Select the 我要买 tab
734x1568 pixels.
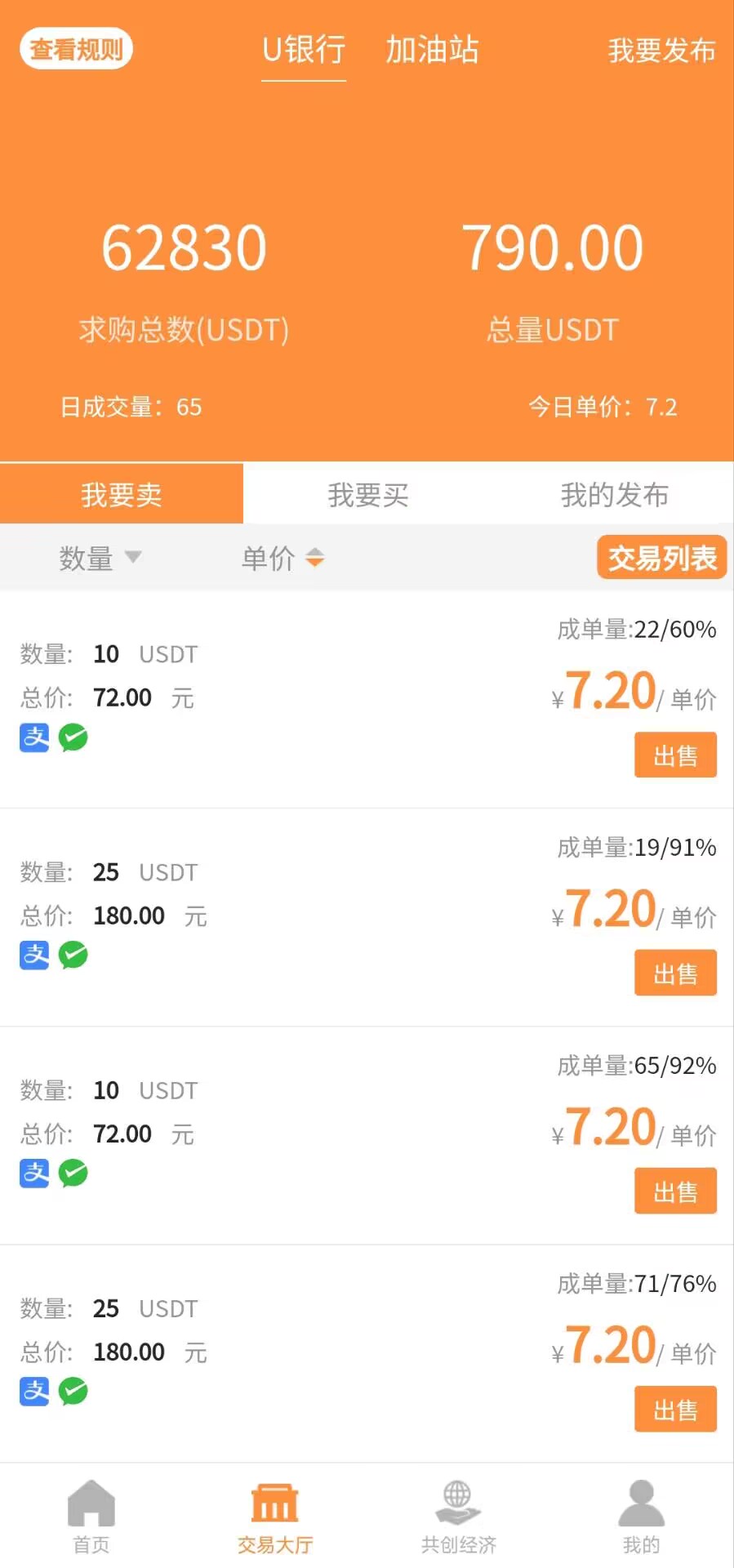point(367,494)
